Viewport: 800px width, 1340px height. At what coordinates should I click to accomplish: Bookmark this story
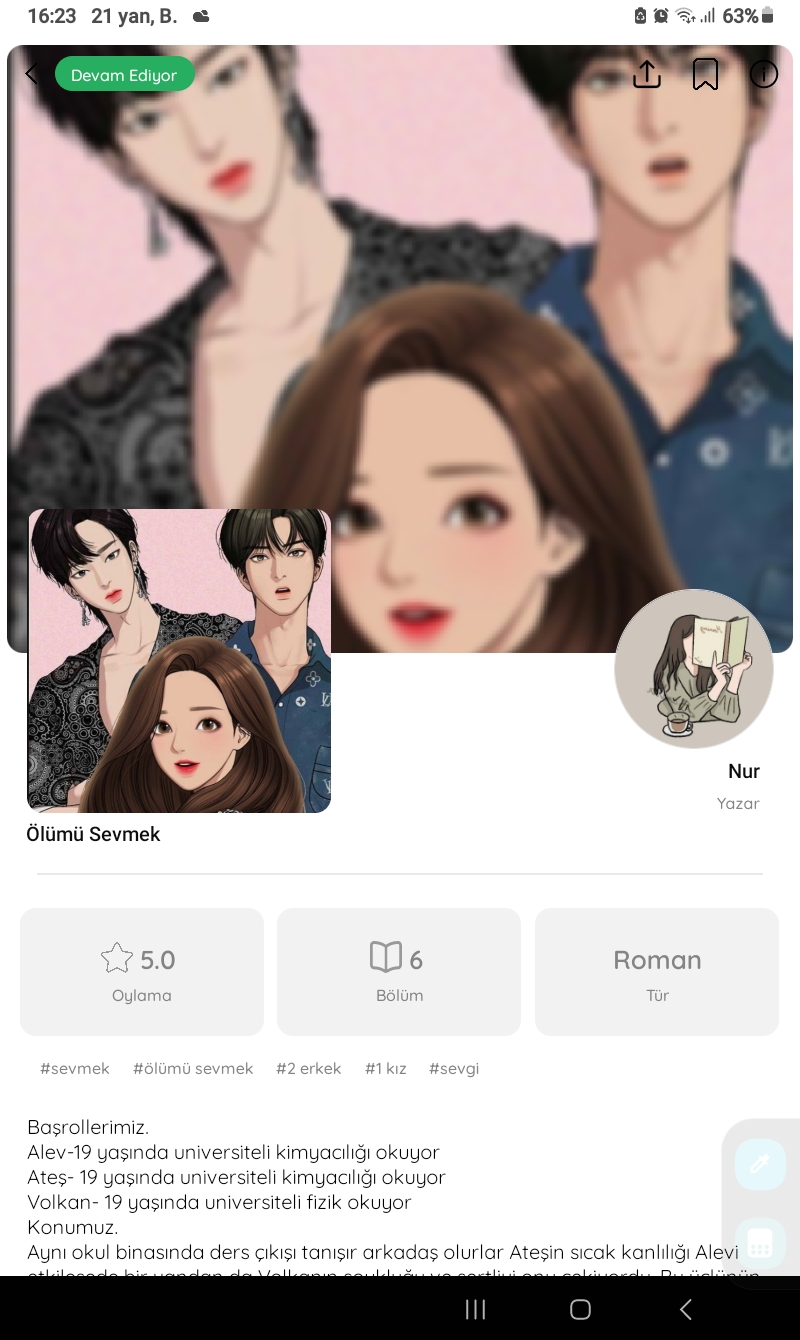706,74
